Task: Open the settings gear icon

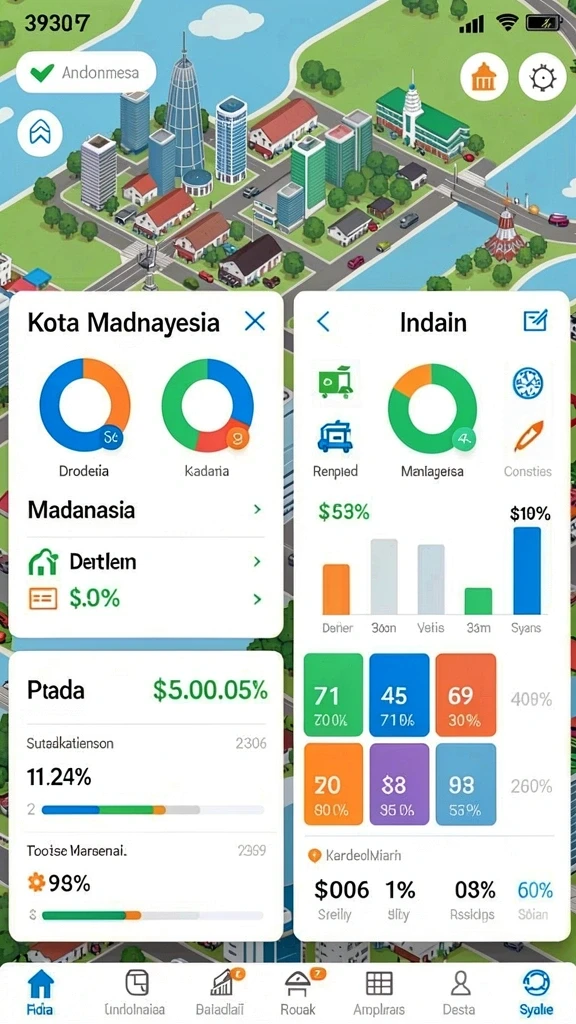Action: tap(541, 78)
